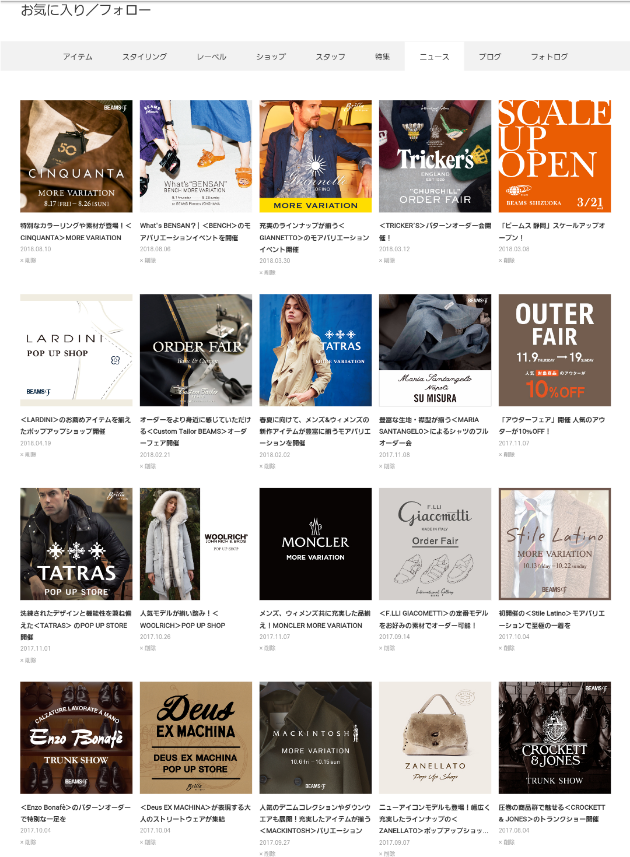Switch to the アイテム tab
The width and height of the screenshot is (630, 857).
click(x=77, y=57)
